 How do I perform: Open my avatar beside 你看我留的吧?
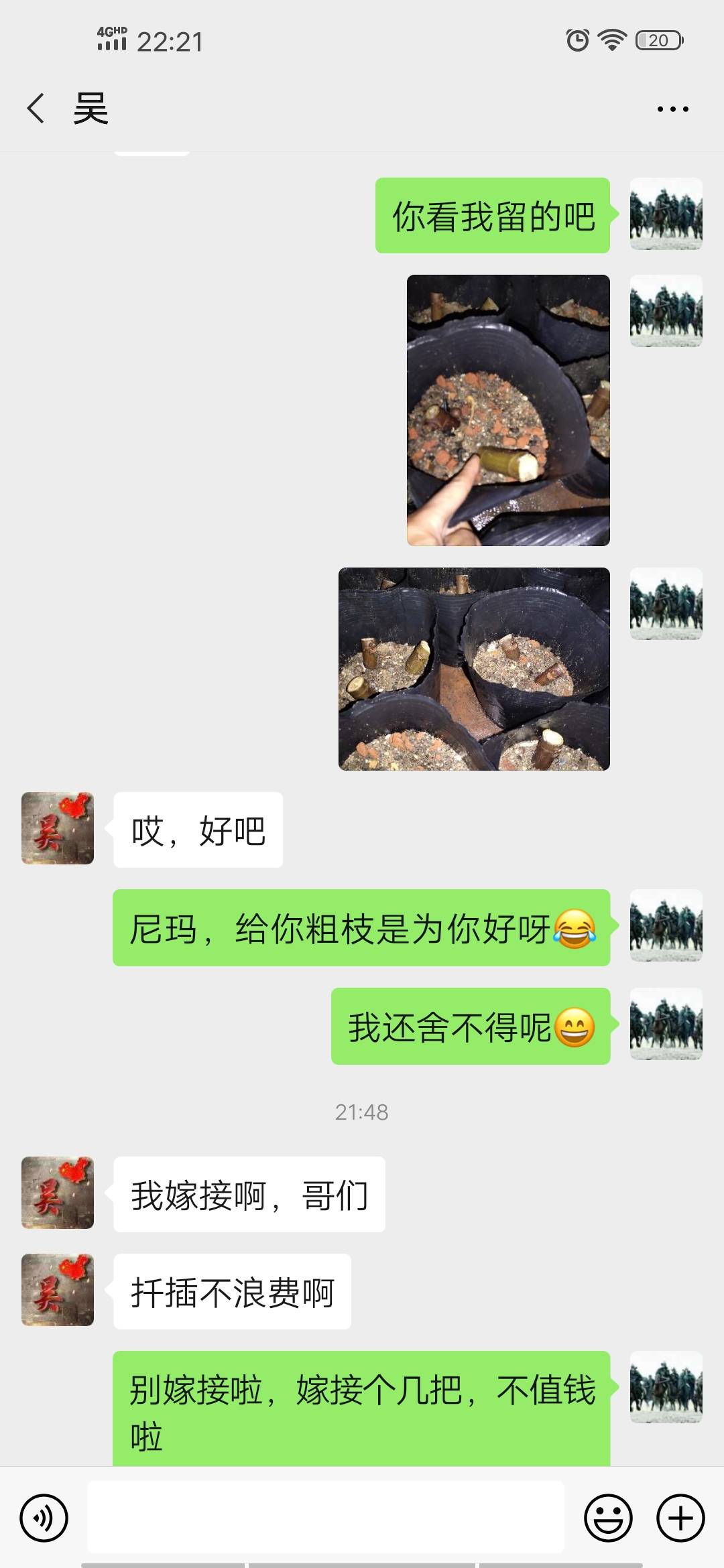(666, 214)
